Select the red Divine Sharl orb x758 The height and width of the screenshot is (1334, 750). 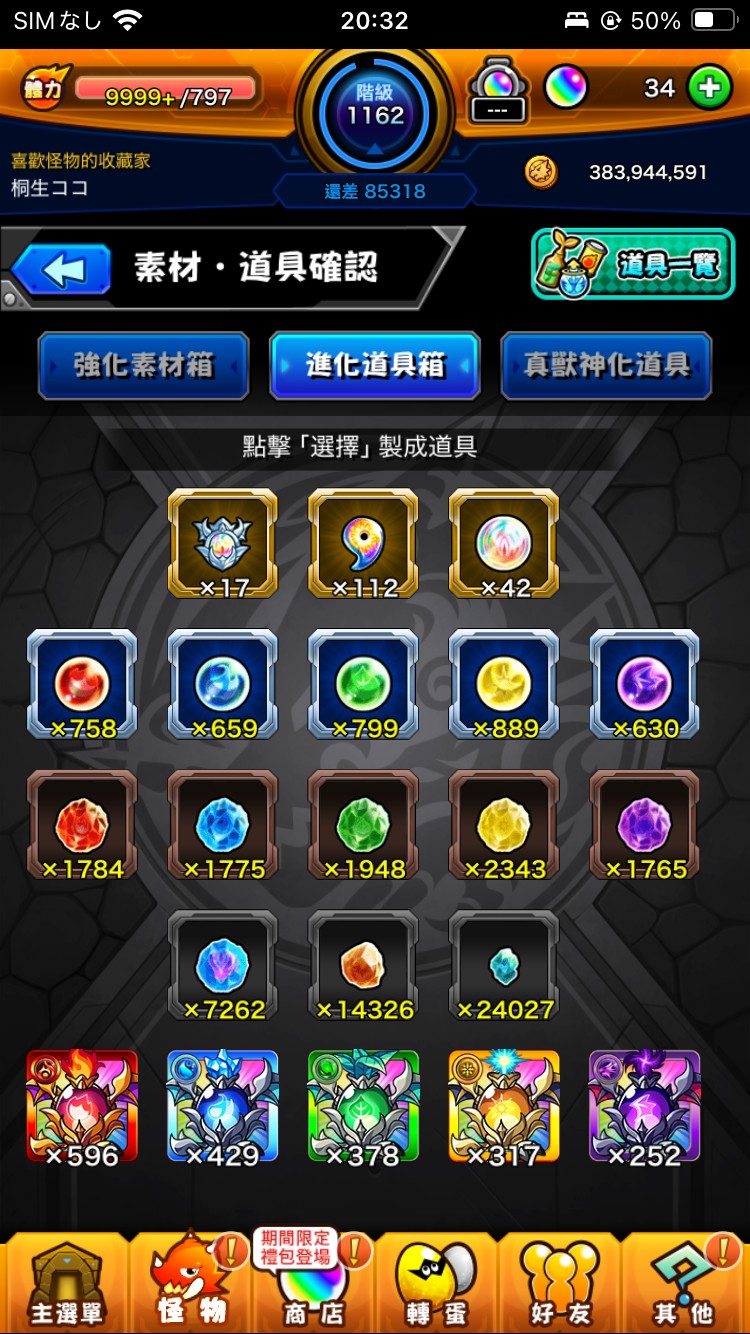(x=82, y=685)
